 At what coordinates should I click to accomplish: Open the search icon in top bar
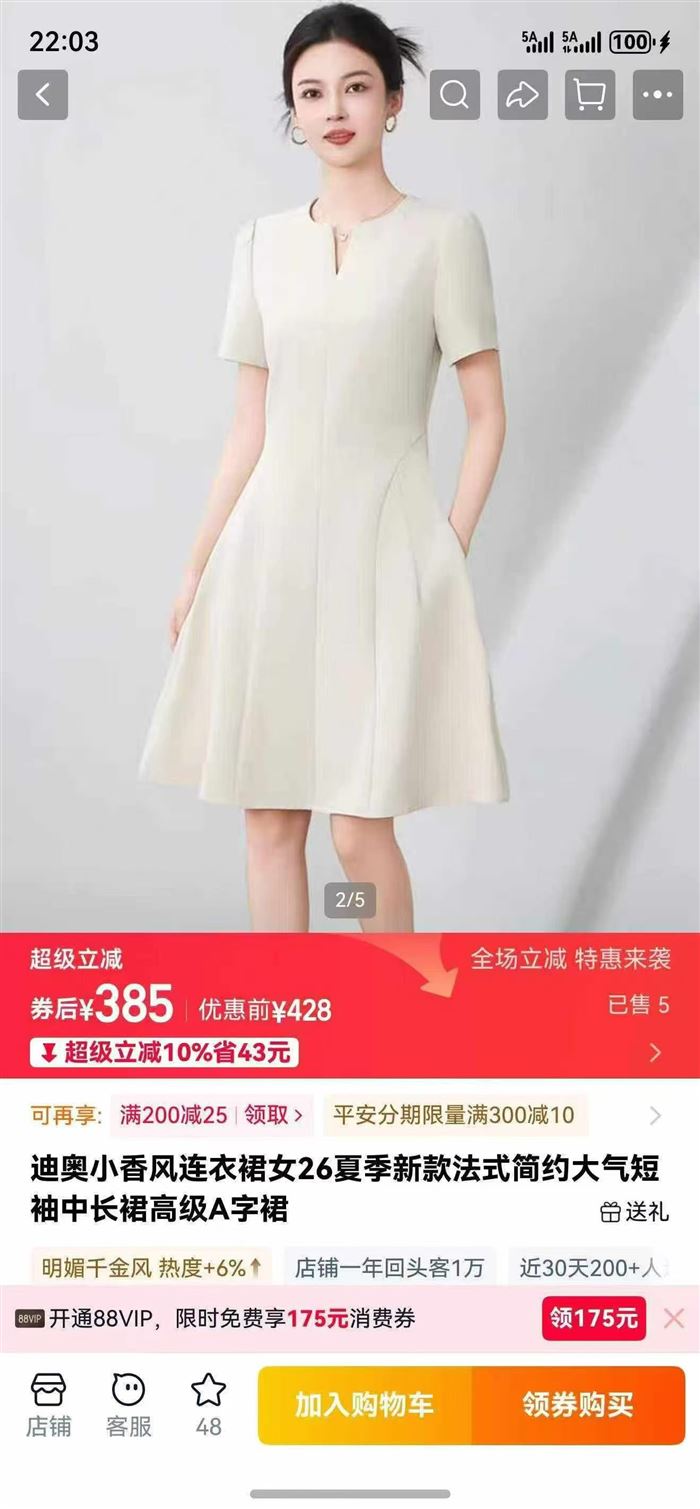[x=455, y=95]
